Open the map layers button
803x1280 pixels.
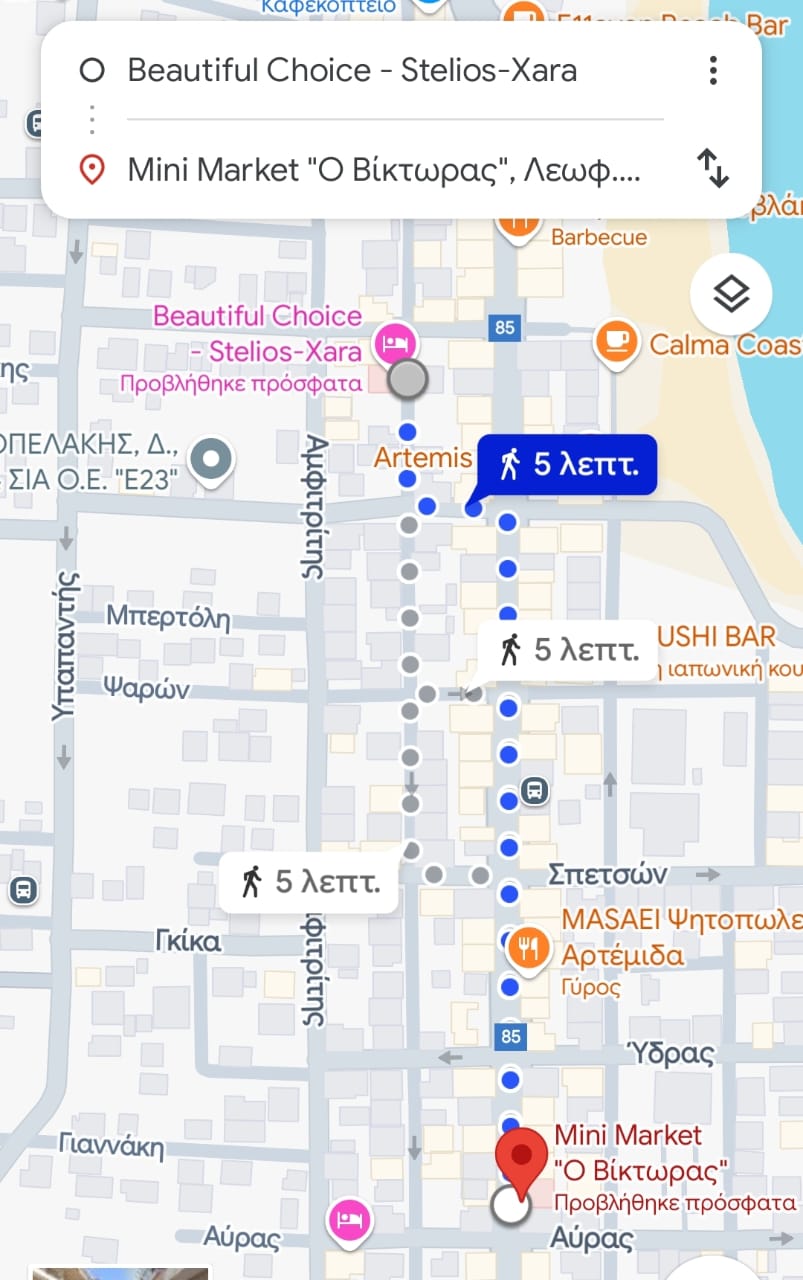click(x=731, y=295)
